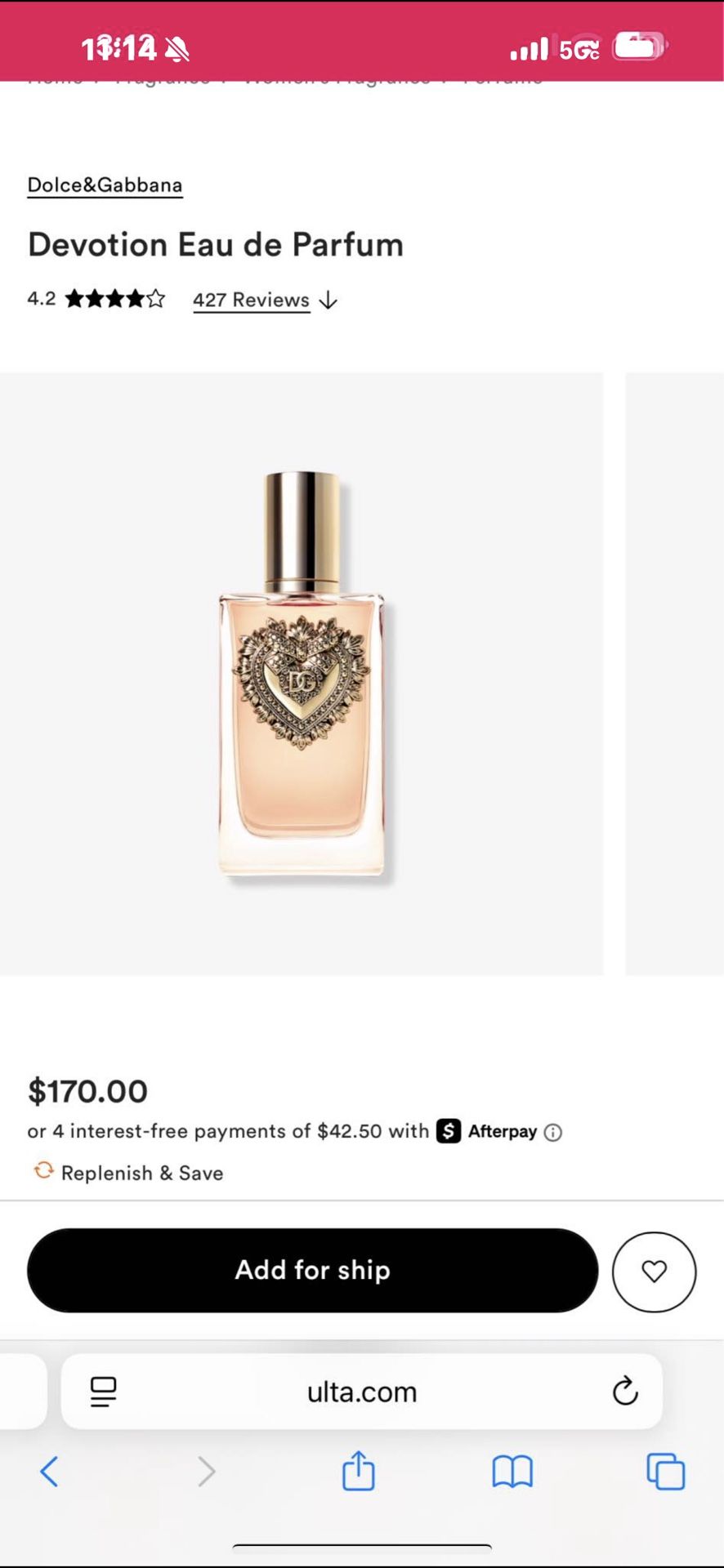Image resolution: width=724 pixels, height=1568 pixels.
Task: Open Safari bookmarks
Action: [x=512, y=1472]
